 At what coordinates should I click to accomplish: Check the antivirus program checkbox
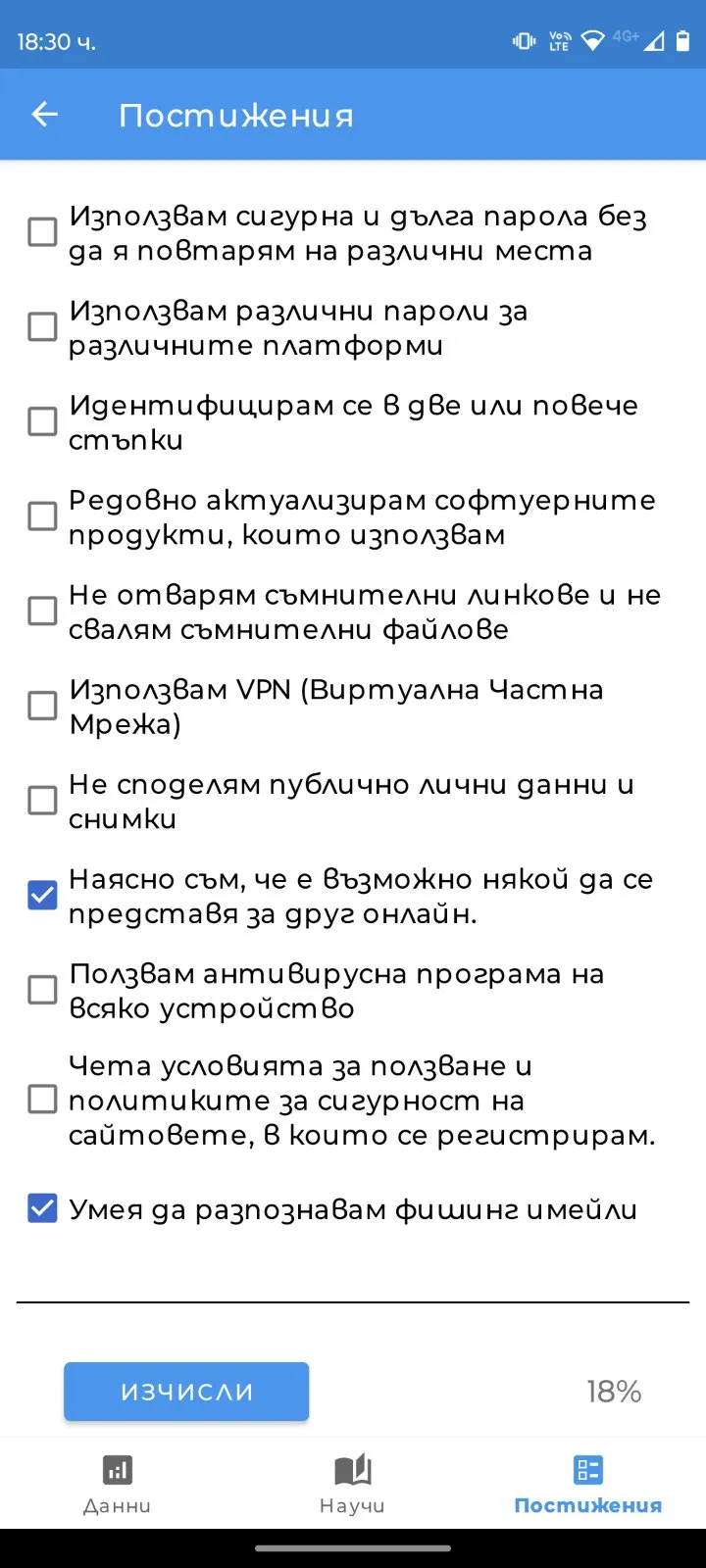42,990
